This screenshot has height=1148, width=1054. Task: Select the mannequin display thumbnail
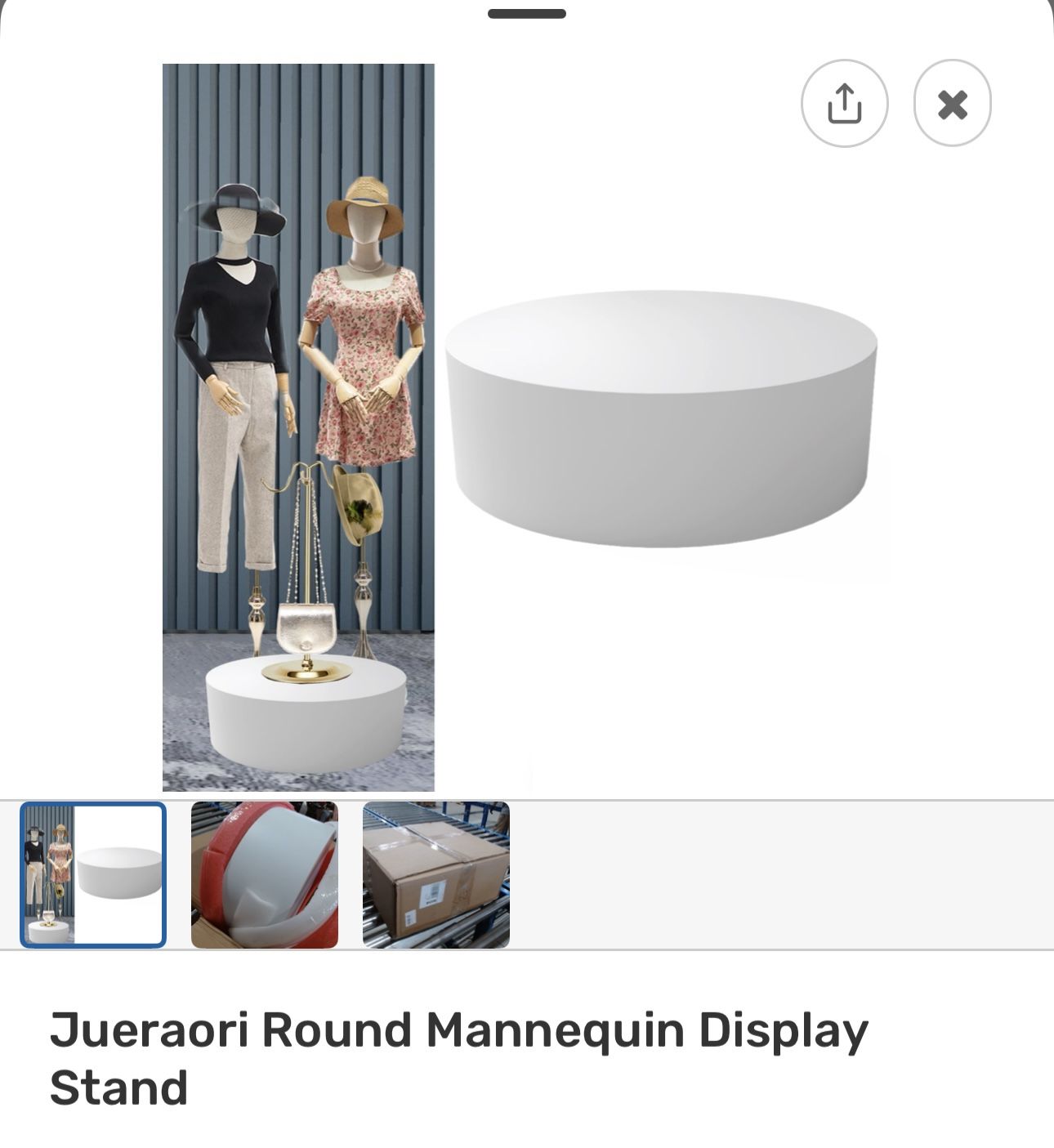pos(93,875)
